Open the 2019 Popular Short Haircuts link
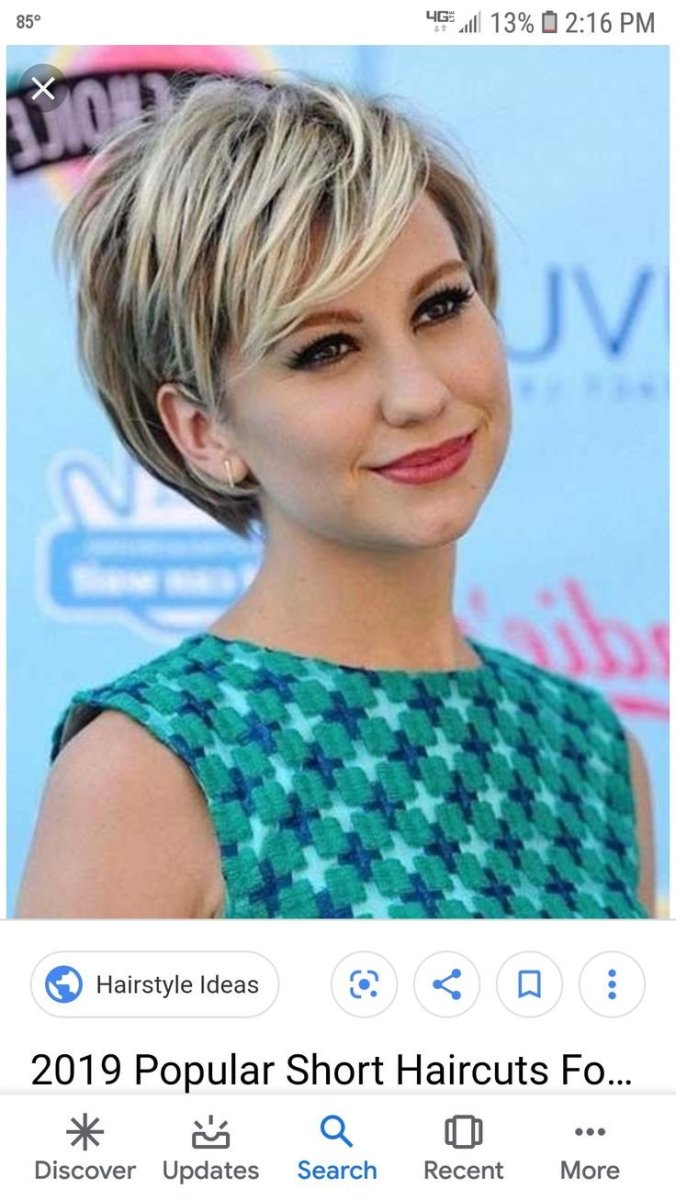The height and width of the screenshot is (1200, 676). click(331, 1070)
